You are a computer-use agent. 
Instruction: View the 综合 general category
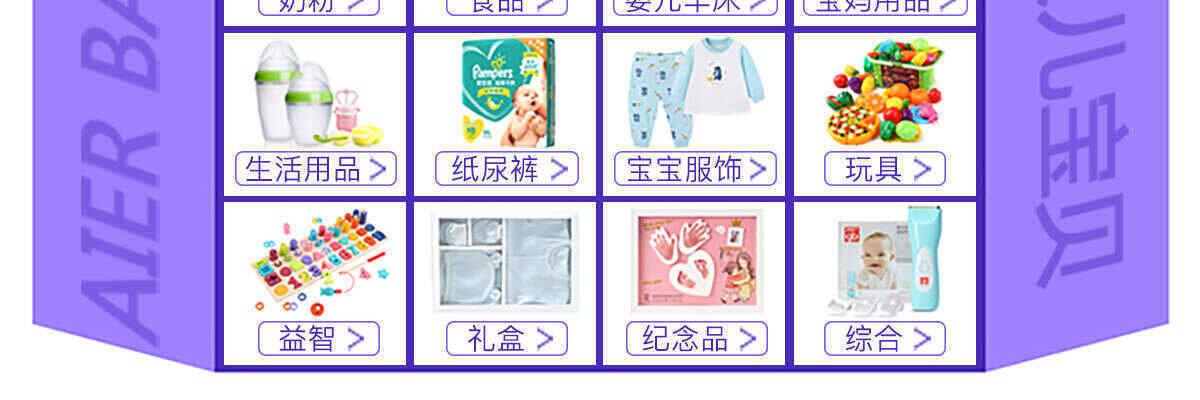(x=884, y=338)
